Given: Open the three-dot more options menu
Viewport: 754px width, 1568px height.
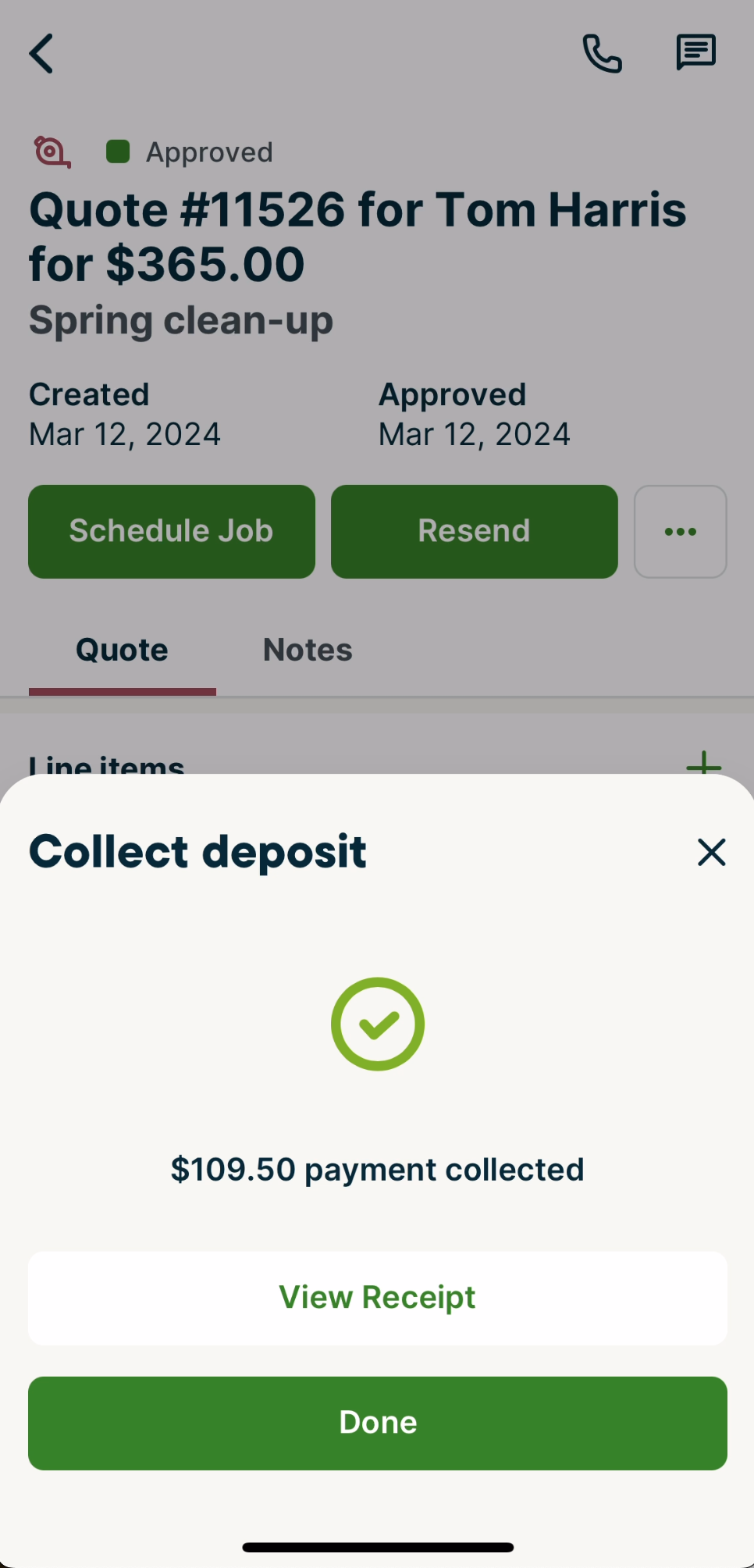Looking at the screenshot, I should pos(680,532).
